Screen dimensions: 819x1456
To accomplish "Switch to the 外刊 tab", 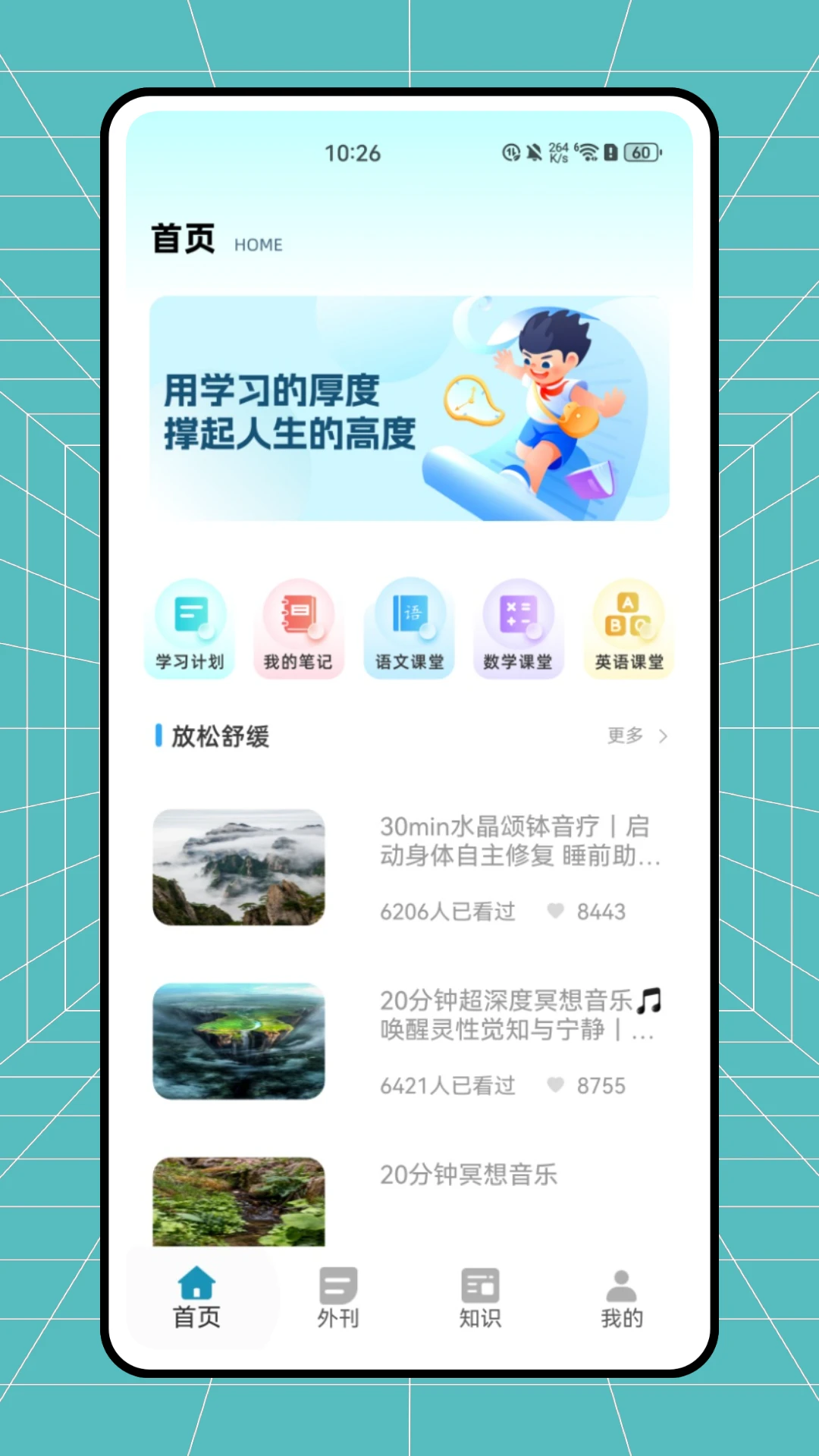I will [338, 1298].
